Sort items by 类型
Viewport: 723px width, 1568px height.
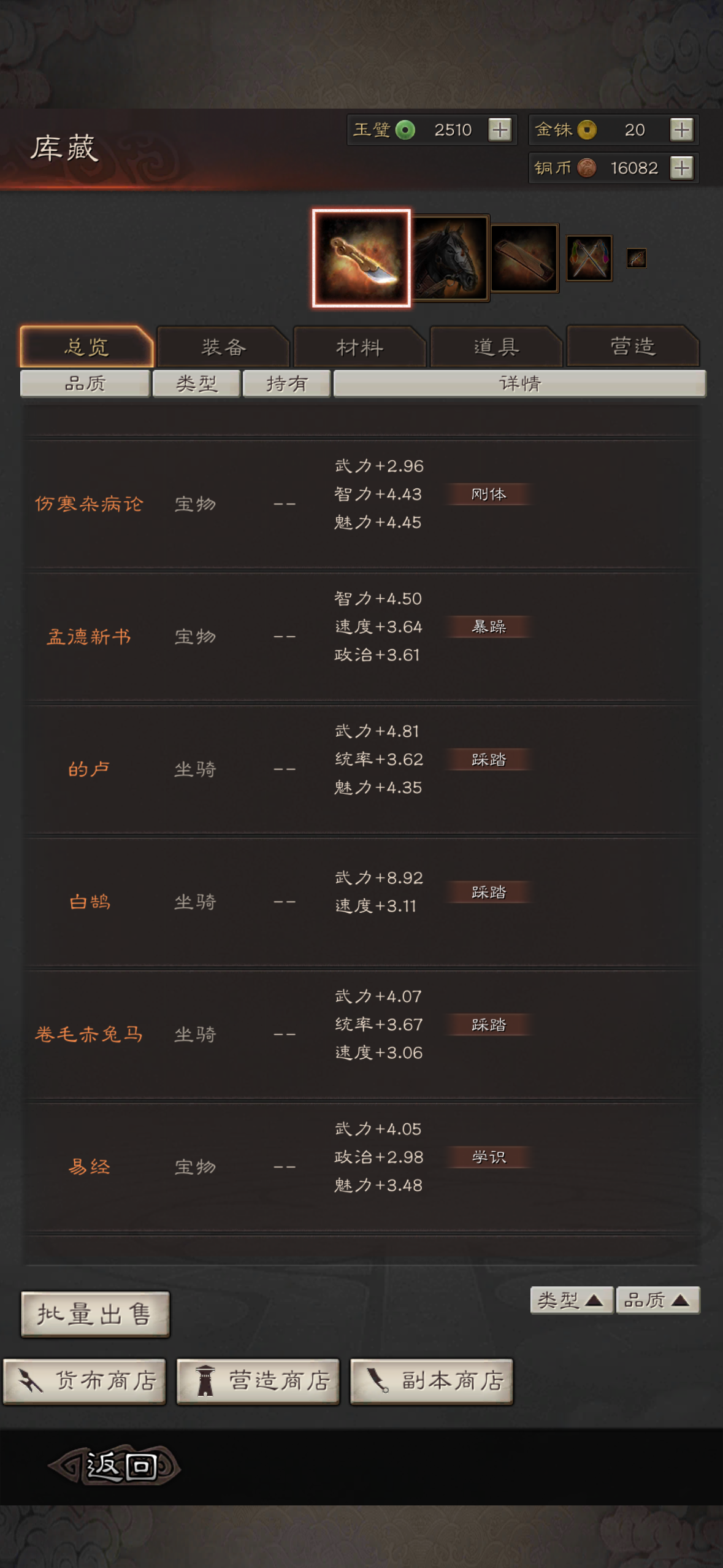pyautogui.click(x=571, y=1300)
